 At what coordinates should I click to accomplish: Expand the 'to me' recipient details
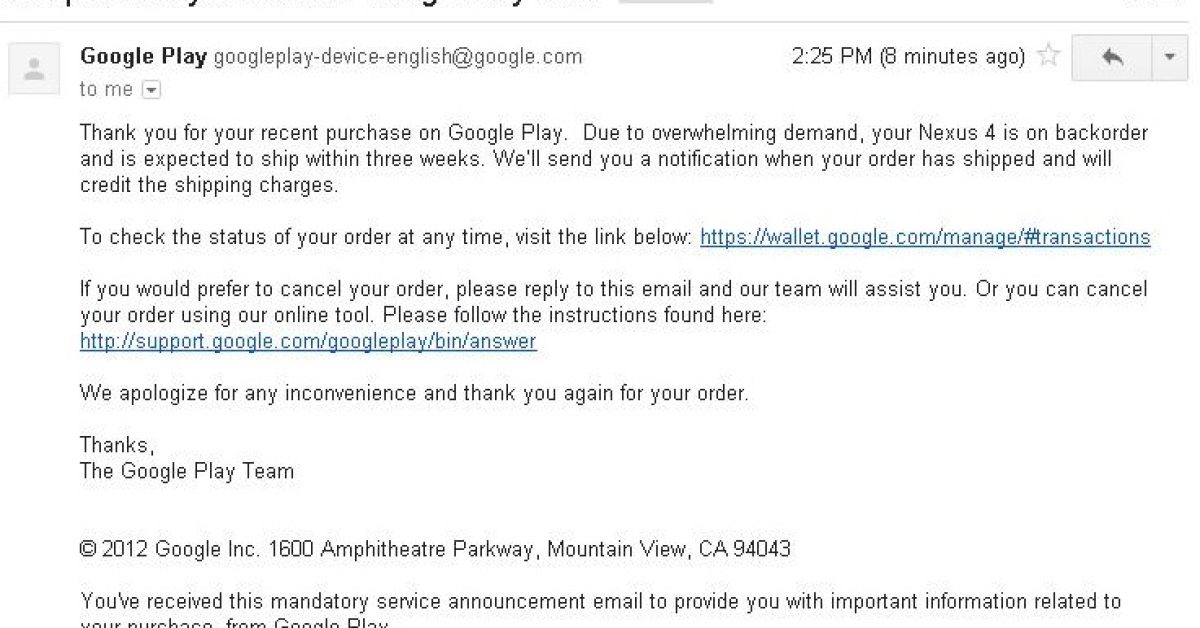151,90
